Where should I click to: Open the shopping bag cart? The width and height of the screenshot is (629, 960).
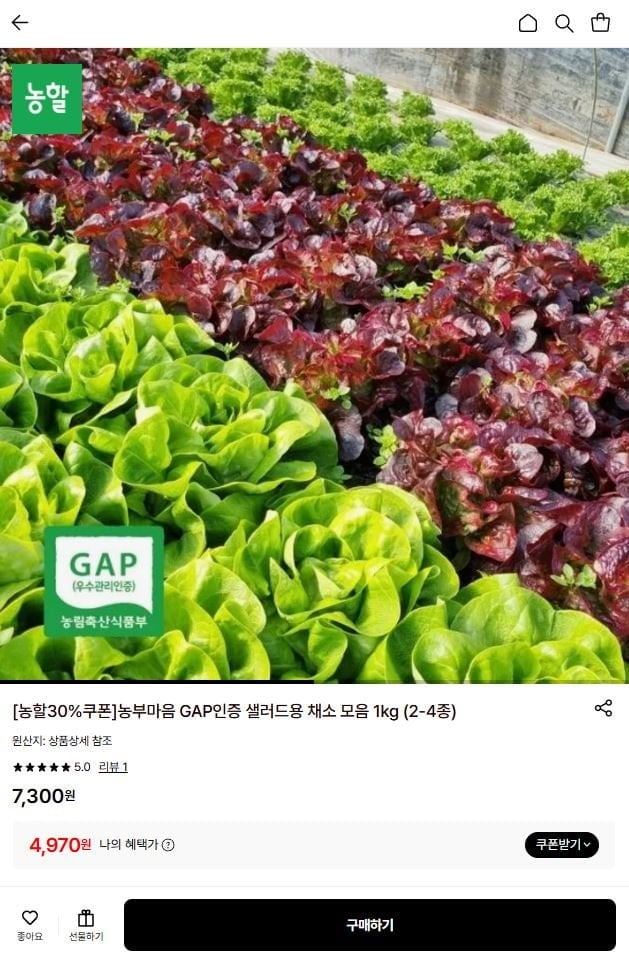coord(600,23)
